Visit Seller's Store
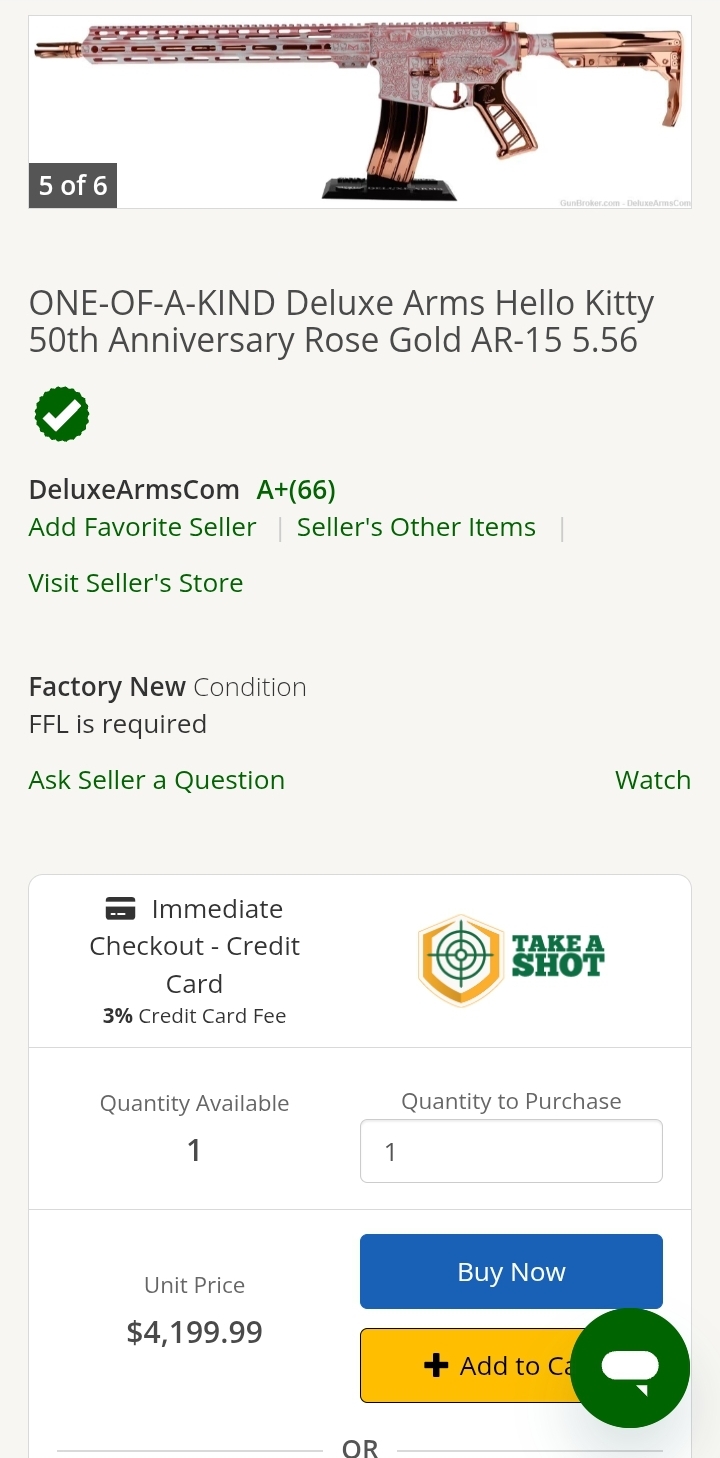 pos(136,583)
